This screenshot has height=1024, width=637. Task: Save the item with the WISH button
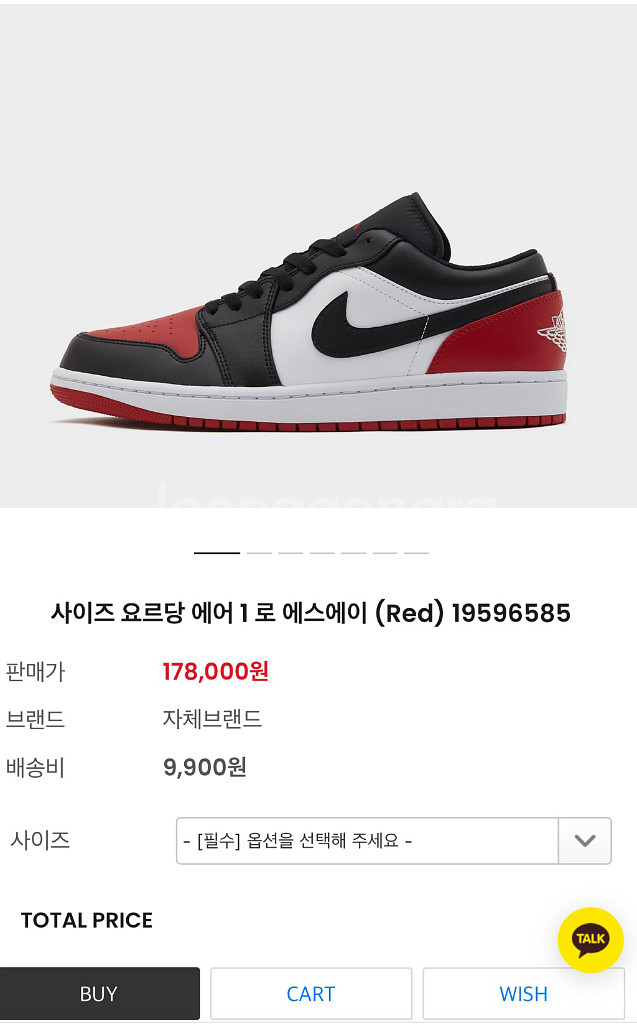click(x=524, y=994)
